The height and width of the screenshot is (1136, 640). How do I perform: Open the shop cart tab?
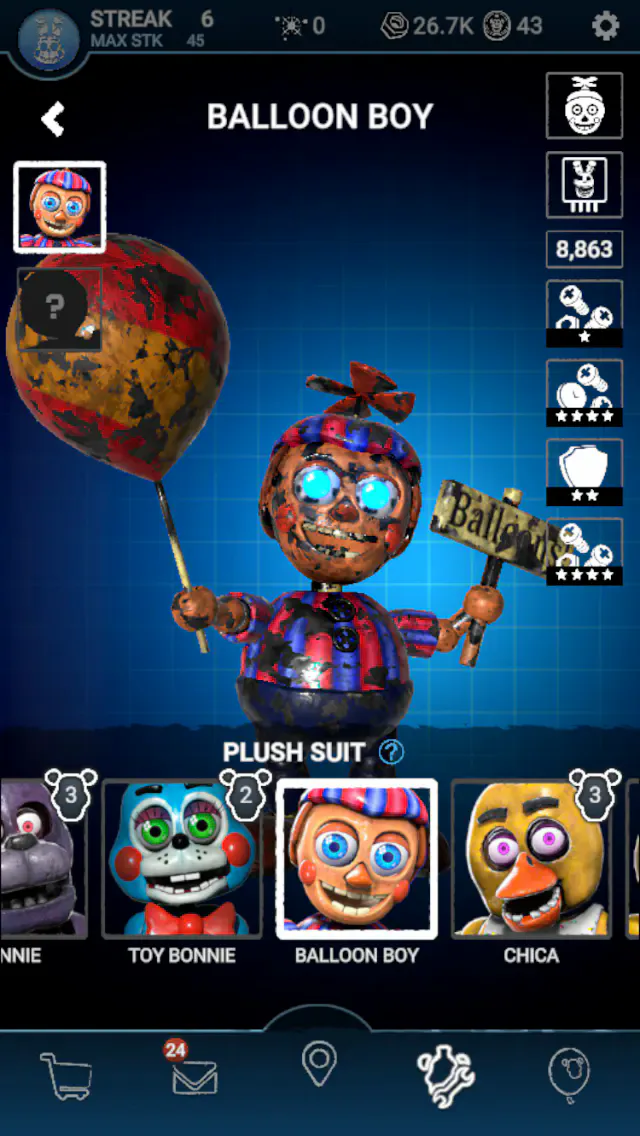point(66,1076)
